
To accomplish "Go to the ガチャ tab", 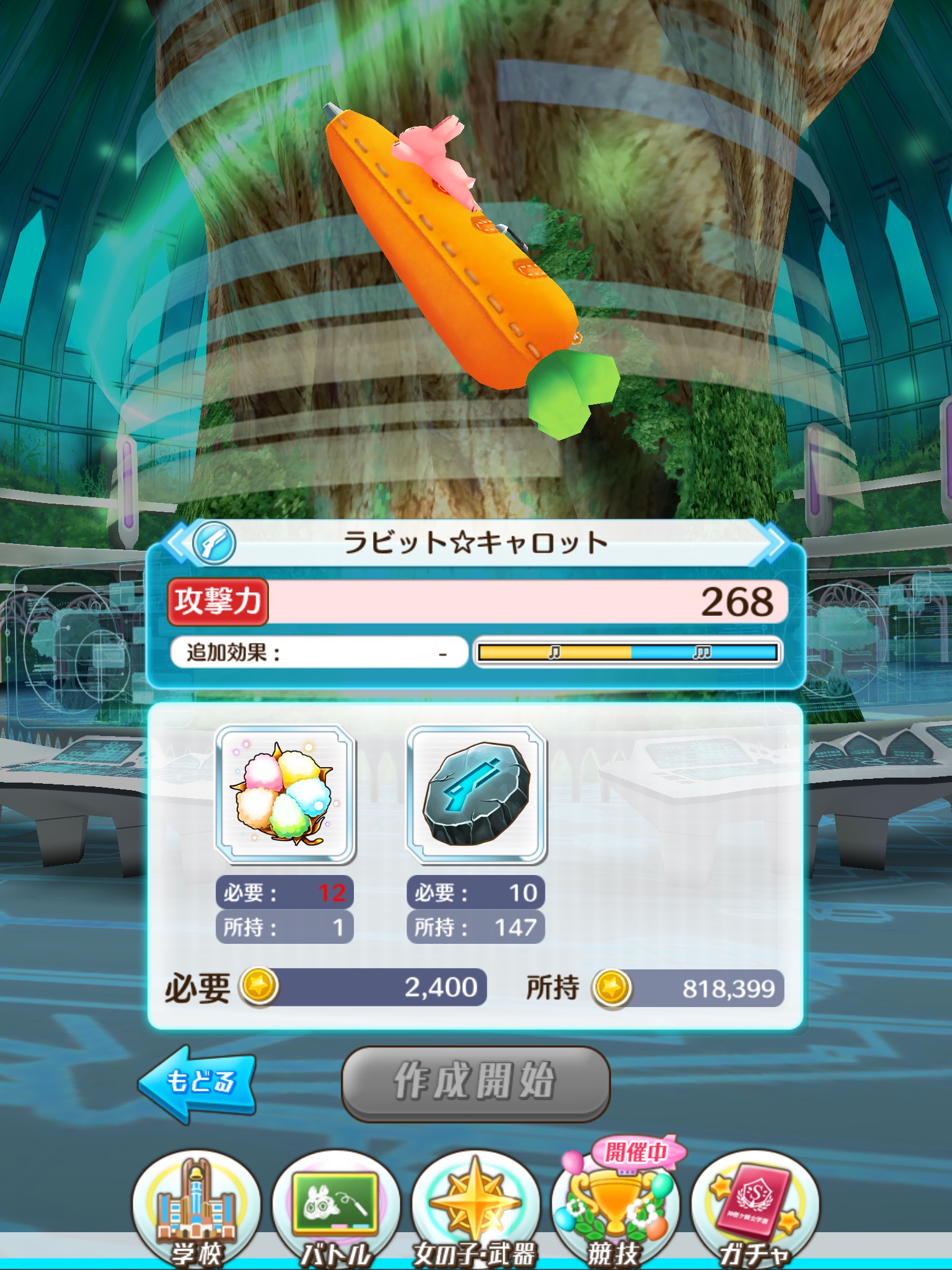I will (x=755, y=1209).
